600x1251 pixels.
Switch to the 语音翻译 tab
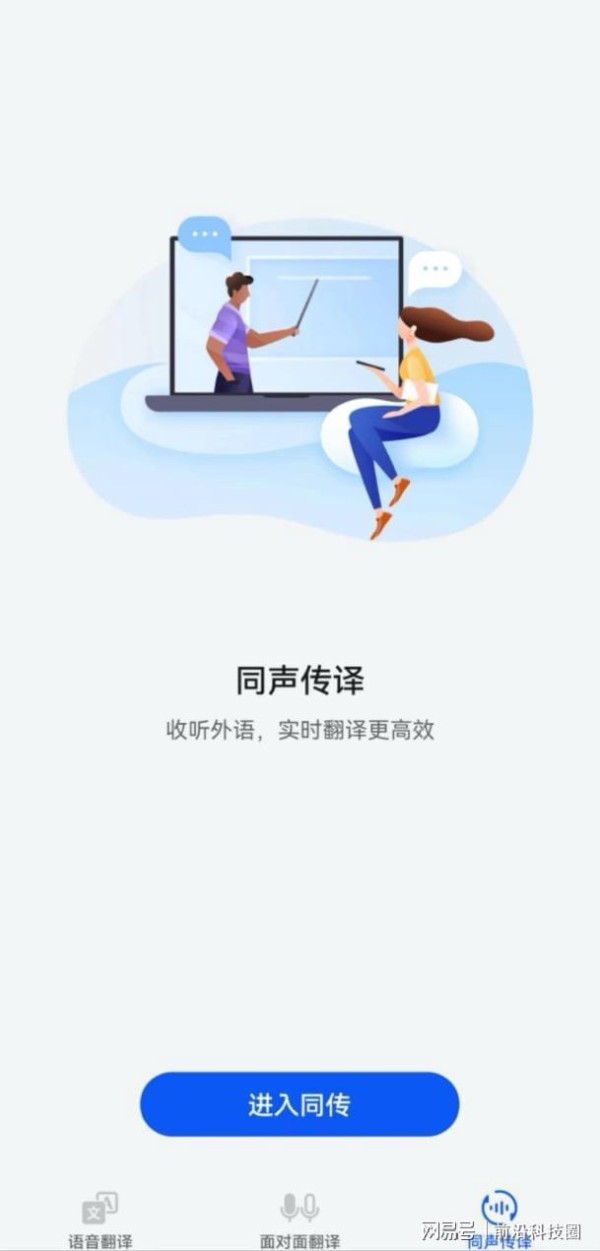[x=100, y=1218]
